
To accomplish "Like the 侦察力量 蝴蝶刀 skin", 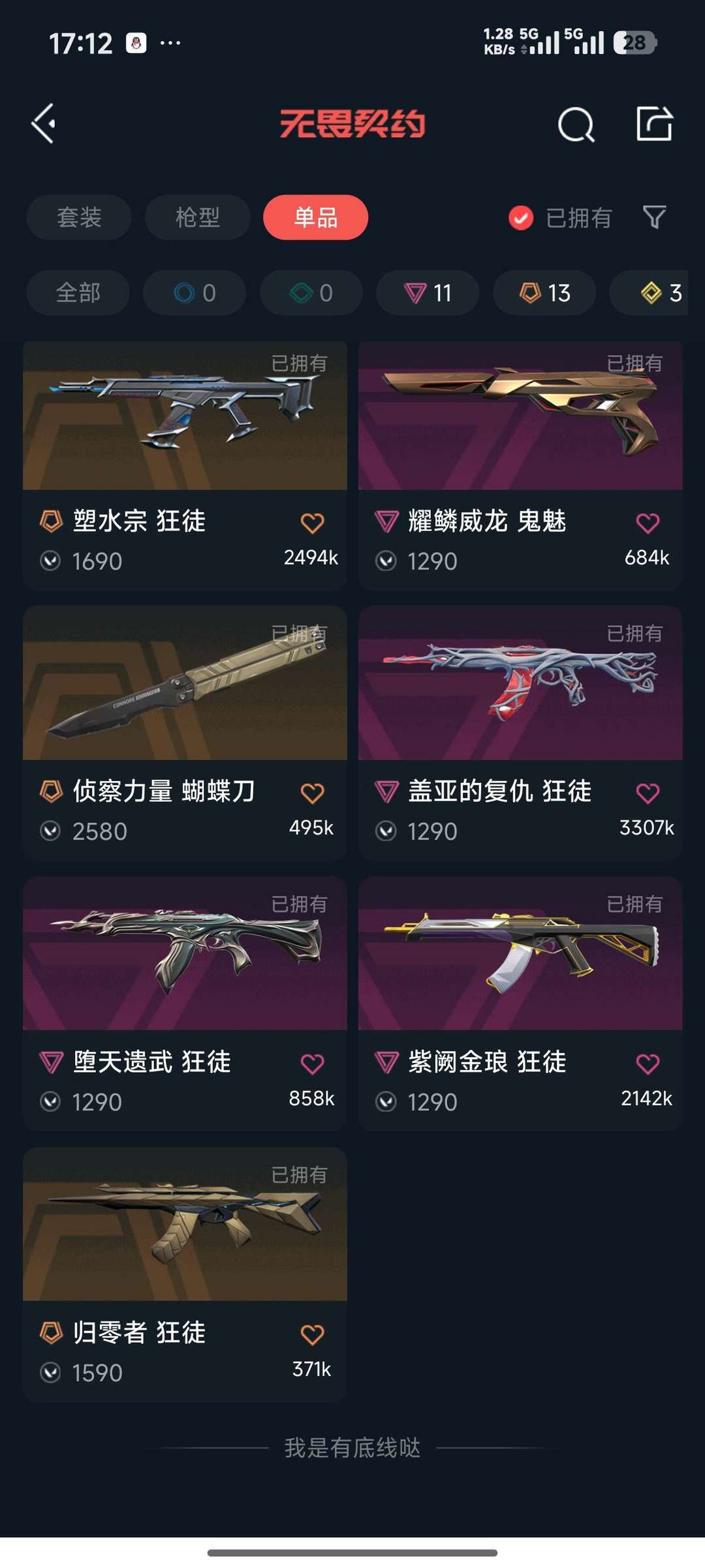I will pos(312,793).
